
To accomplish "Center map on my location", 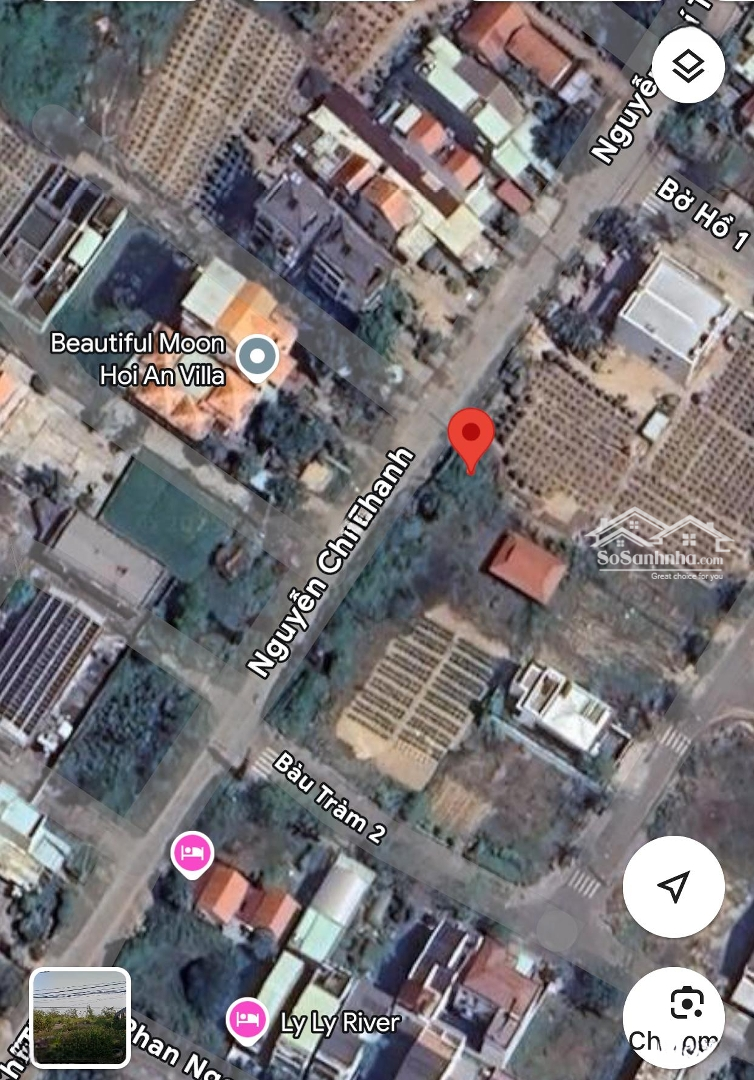I will [x=673, y=886].
